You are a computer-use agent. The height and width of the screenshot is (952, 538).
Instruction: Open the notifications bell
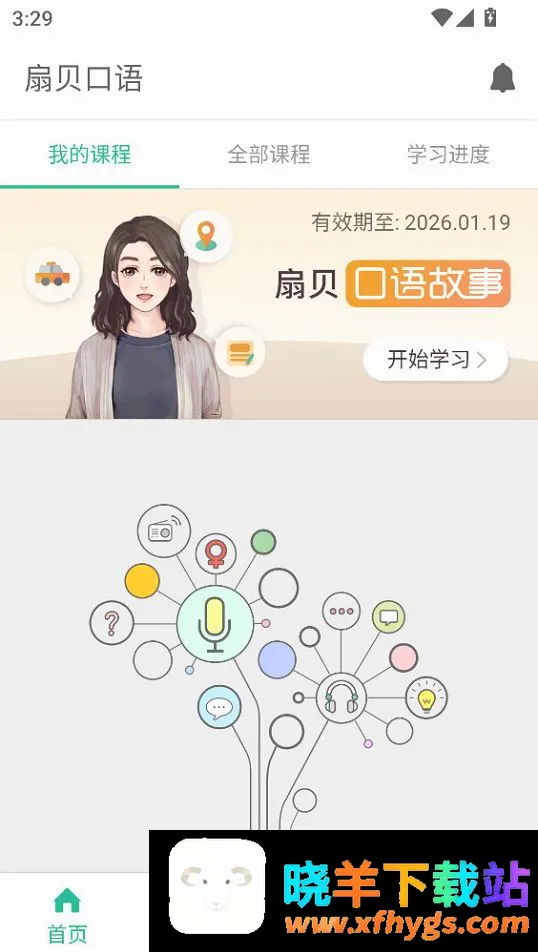pos(502,78)
